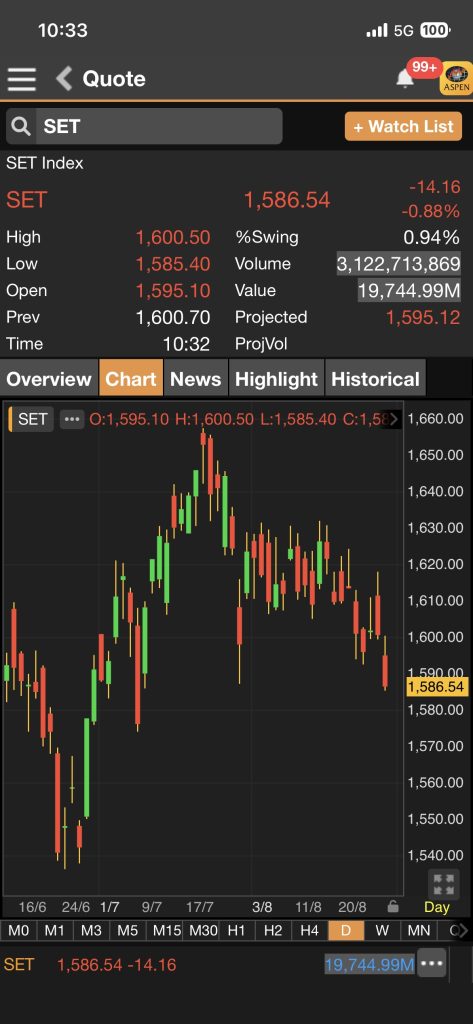Toggle the chart lock icon
Image resolution: width=473 pixels, height=1024 pixels.
(393, 906)
